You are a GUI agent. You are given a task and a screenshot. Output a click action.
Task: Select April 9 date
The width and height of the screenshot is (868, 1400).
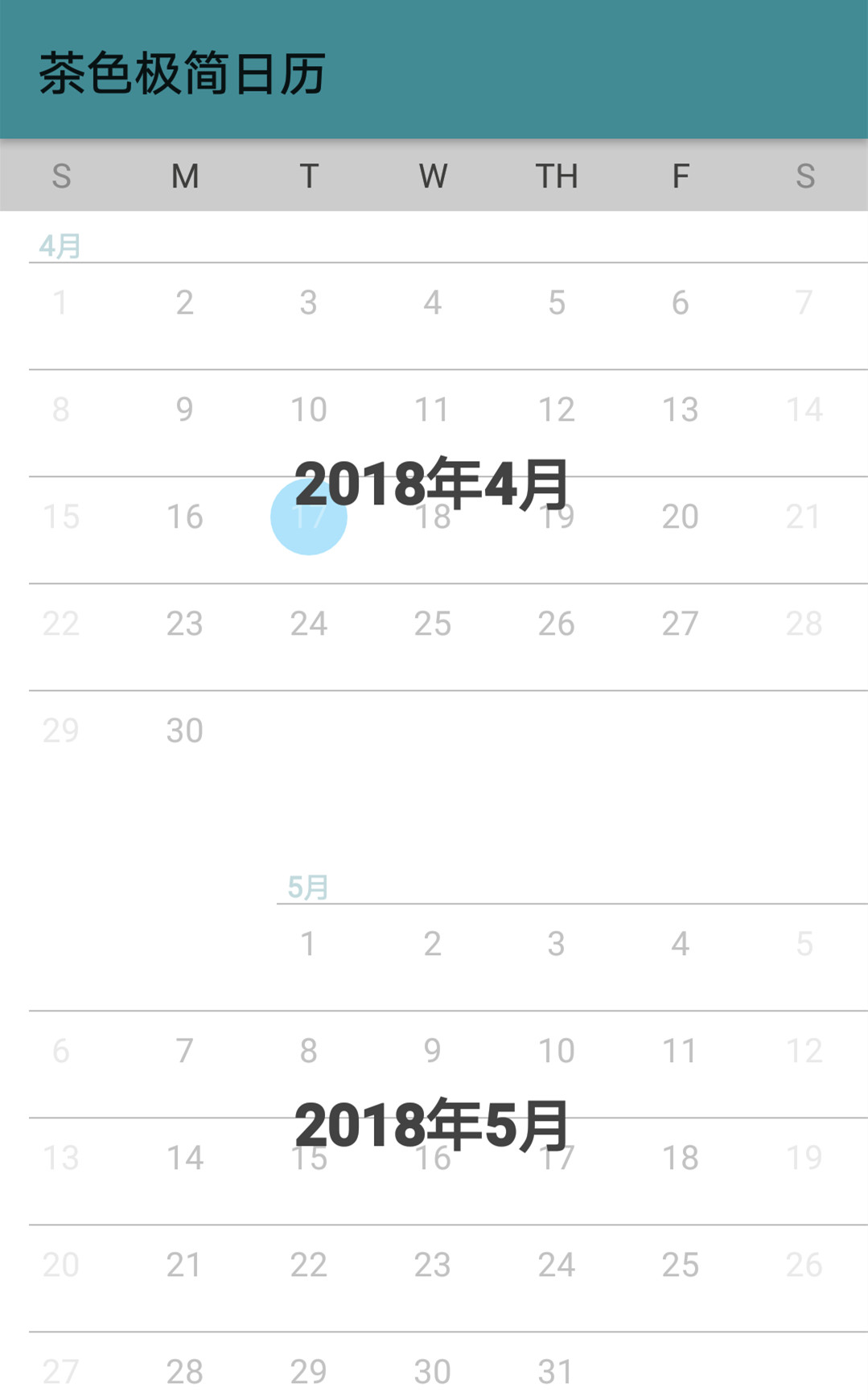click(x=185, y=410)
